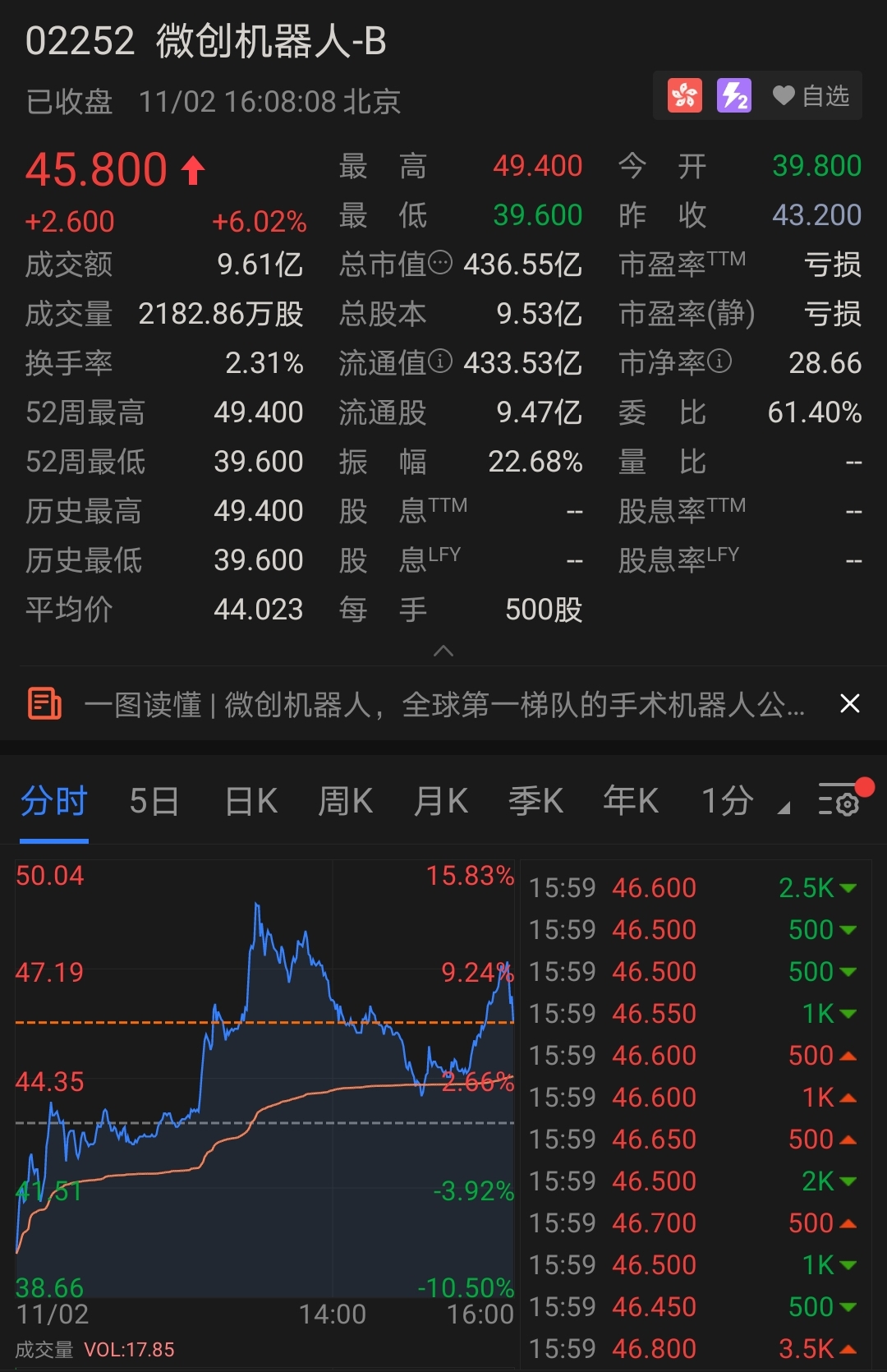Tap the purple lightning level-2 icon
Screen dimensions: 887x1372
[734, 96]
